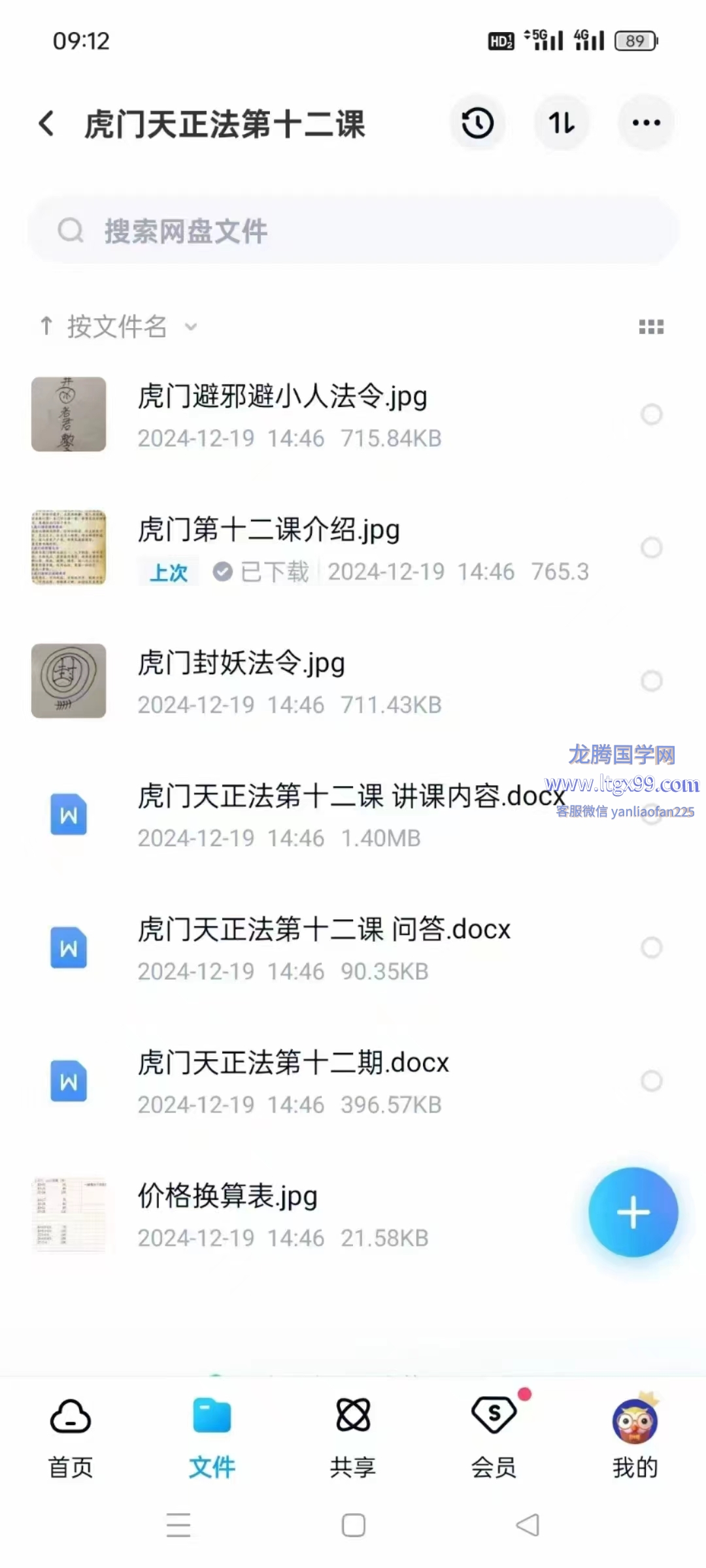Screen dimensions: 706x1568
Task: Open document 虎门天正法第十二课 讲课内容.docx
Action: (x=340, y=797)
